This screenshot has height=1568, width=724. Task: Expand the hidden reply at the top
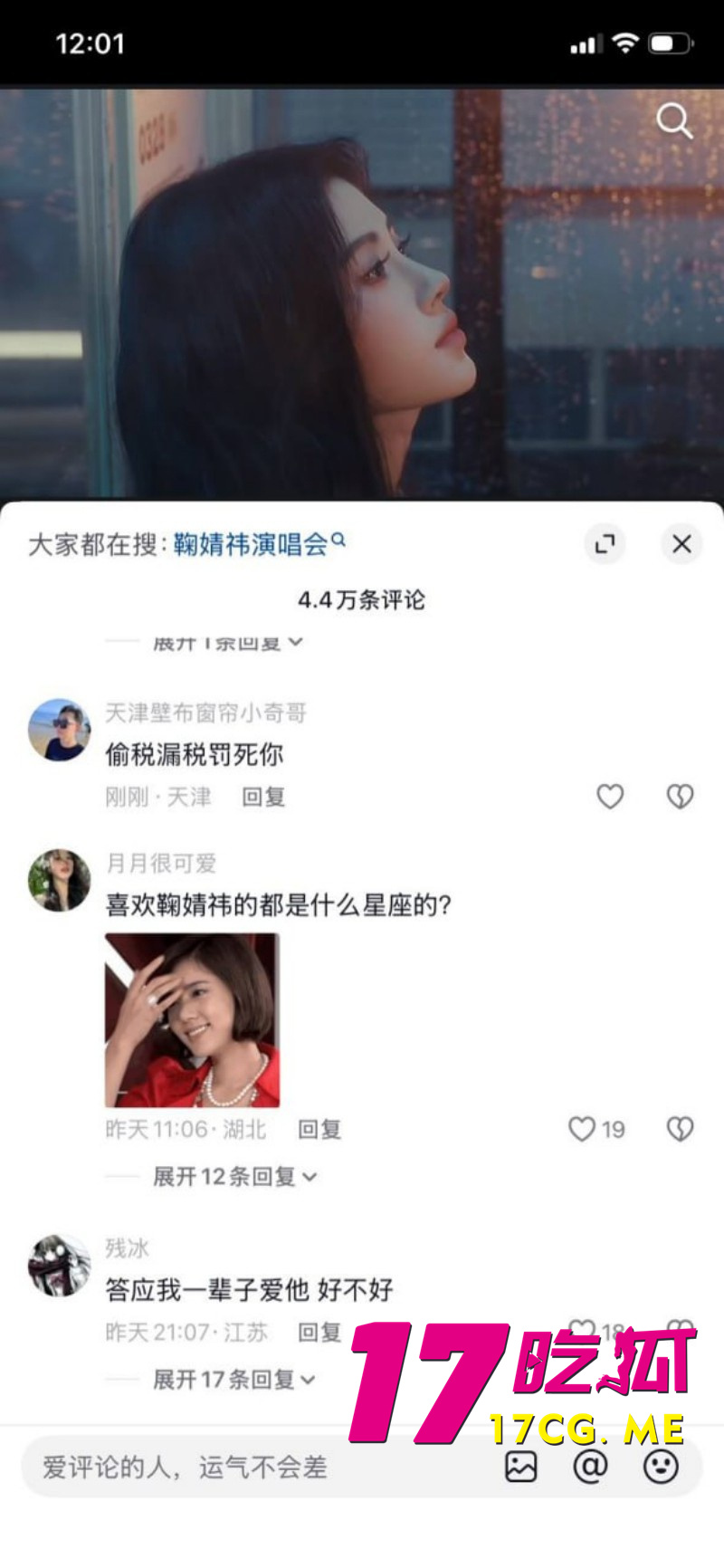pos(226,641)
